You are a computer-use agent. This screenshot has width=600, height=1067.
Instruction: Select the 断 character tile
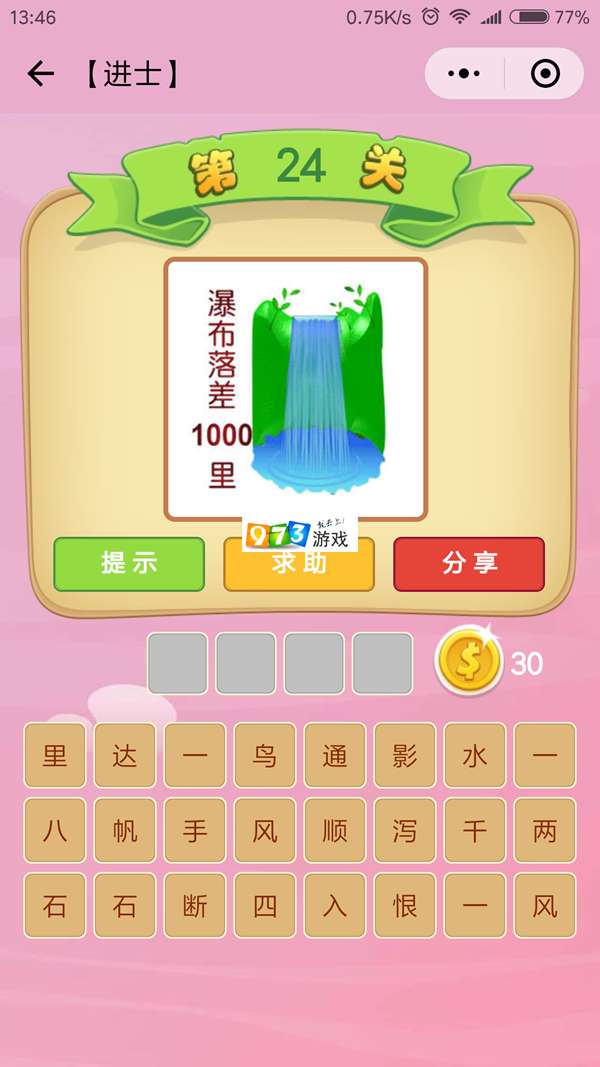pos(195,906)
